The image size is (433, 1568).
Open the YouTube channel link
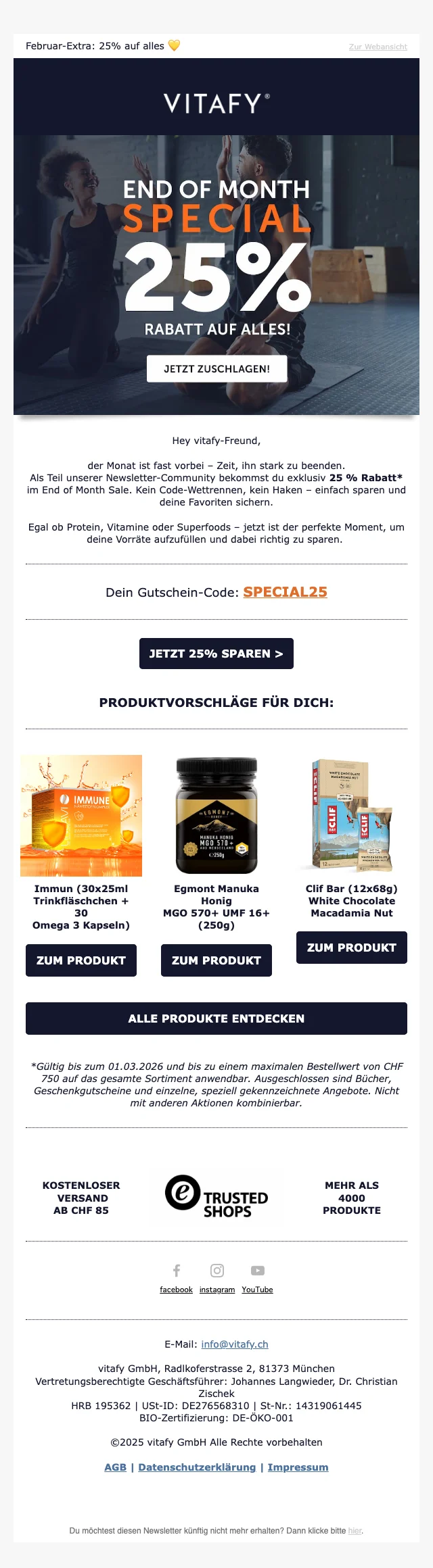[257, 1290]
